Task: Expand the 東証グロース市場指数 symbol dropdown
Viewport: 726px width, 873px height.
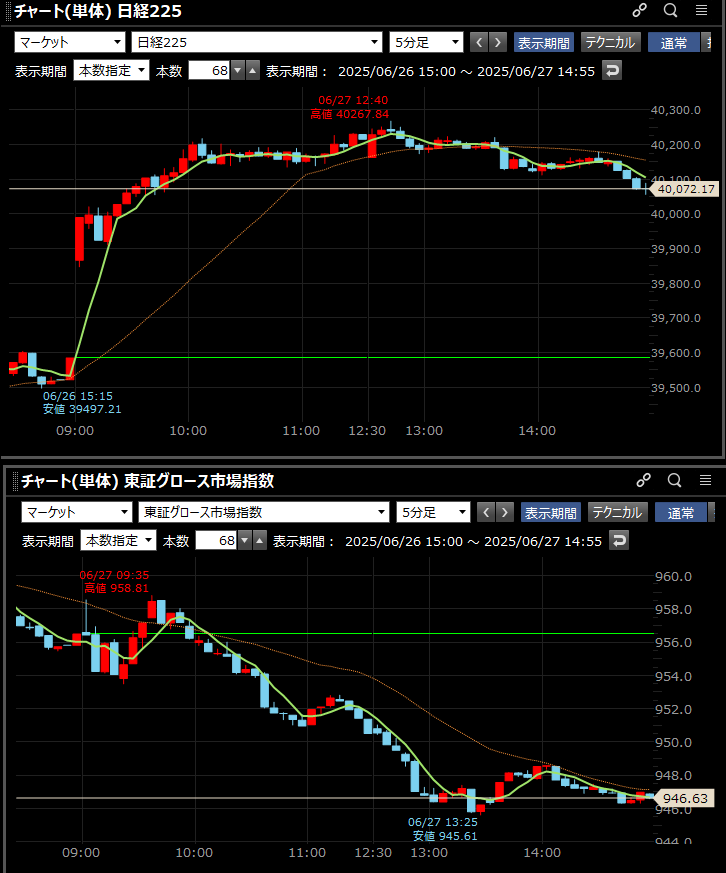Action: pyautogui.click(x=264, y=512)
